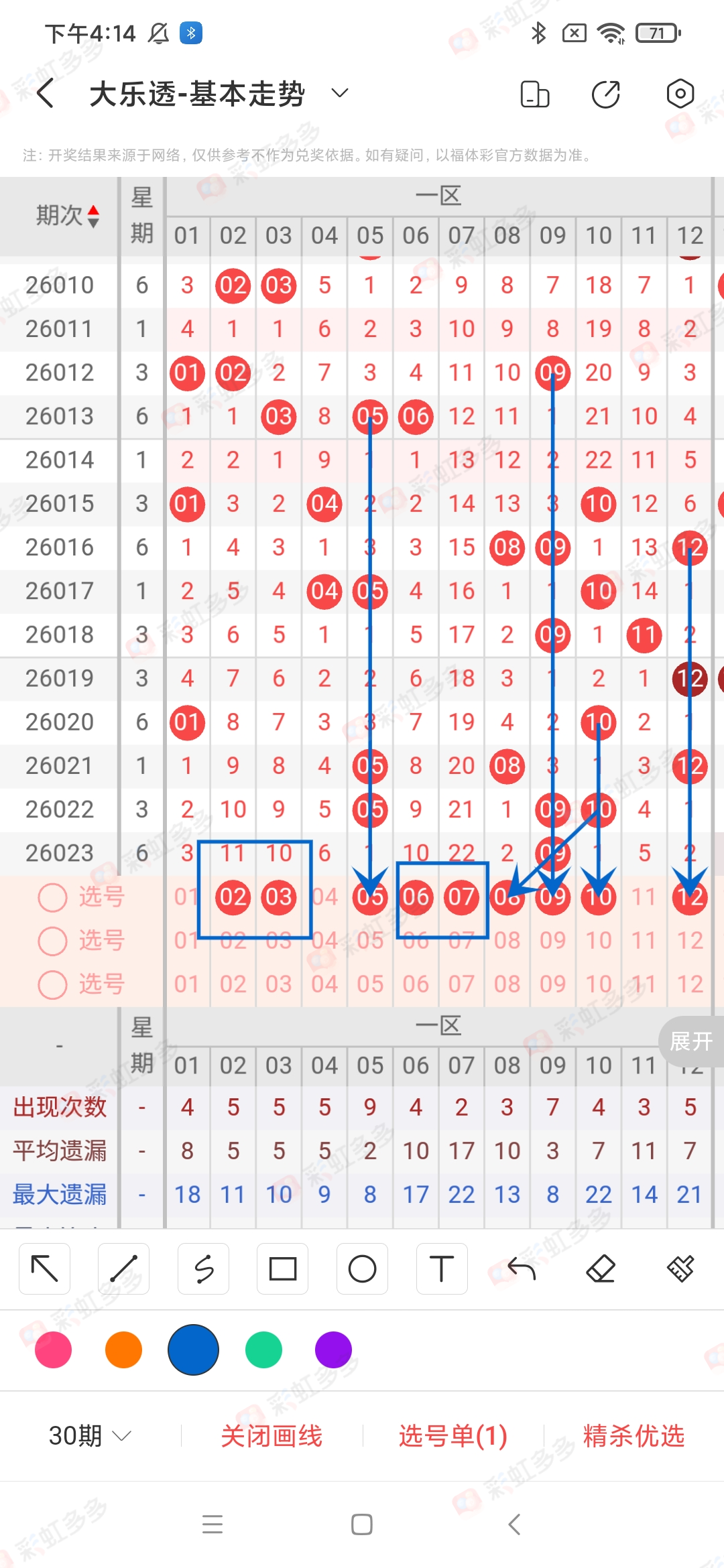Tap the clear-all drawings brush icon

click(680, 1268)
